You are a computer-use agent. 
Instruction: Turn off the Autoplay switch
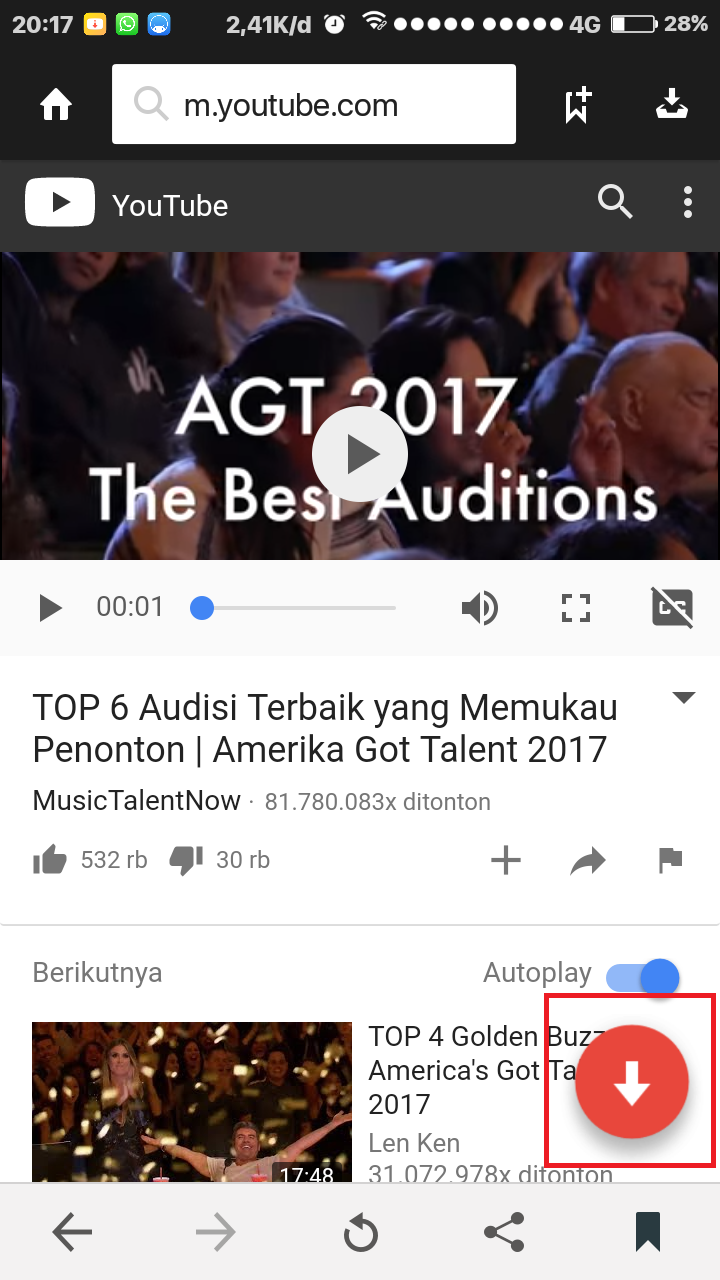click(x=644, y=976)
